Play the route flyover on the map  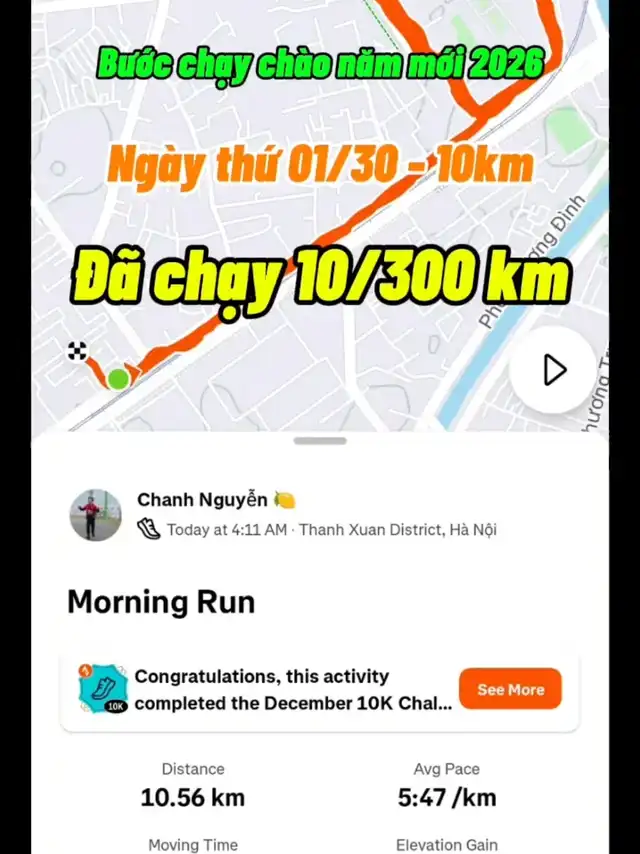pyautogui.click(x=553, y=370)
